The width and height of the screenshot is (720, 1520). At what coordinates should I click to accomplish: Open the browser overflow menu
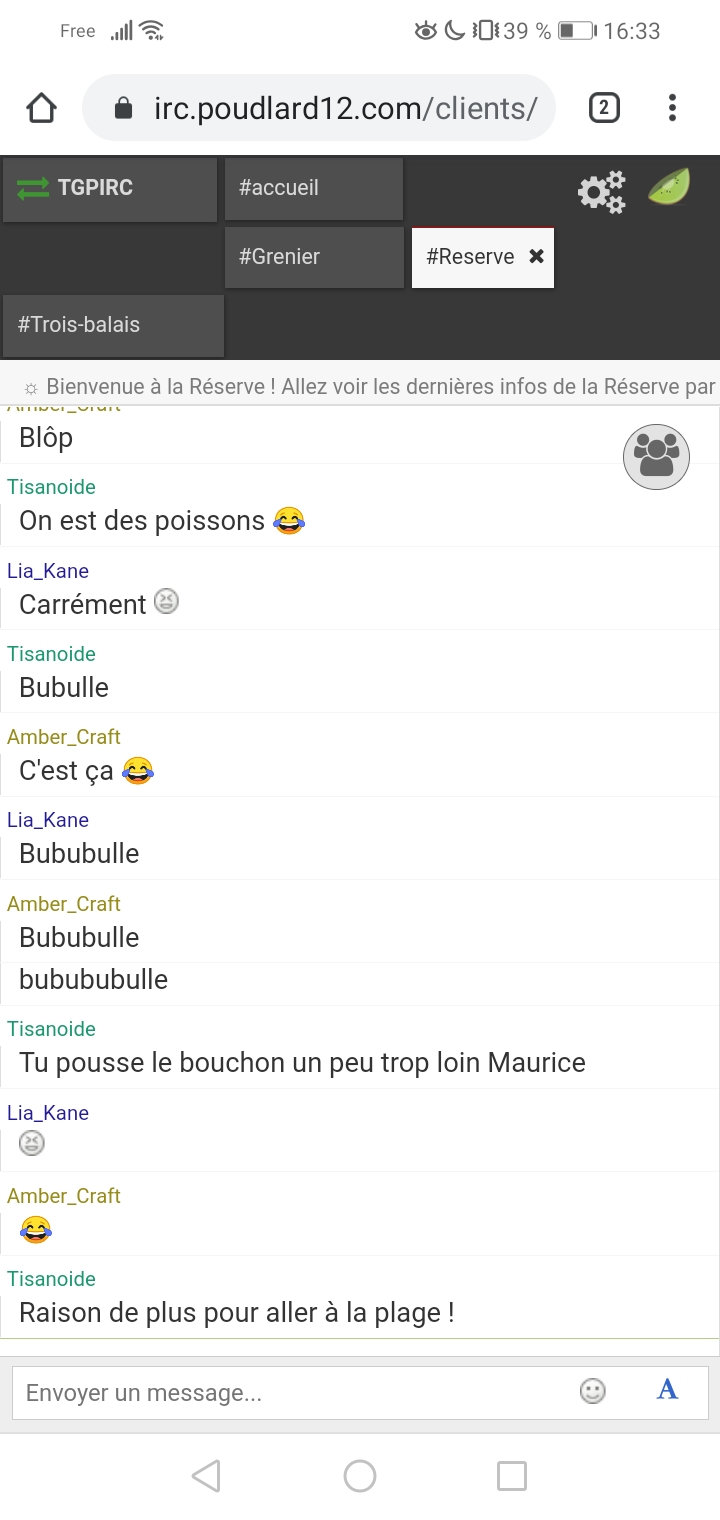(x=672, y=108)
